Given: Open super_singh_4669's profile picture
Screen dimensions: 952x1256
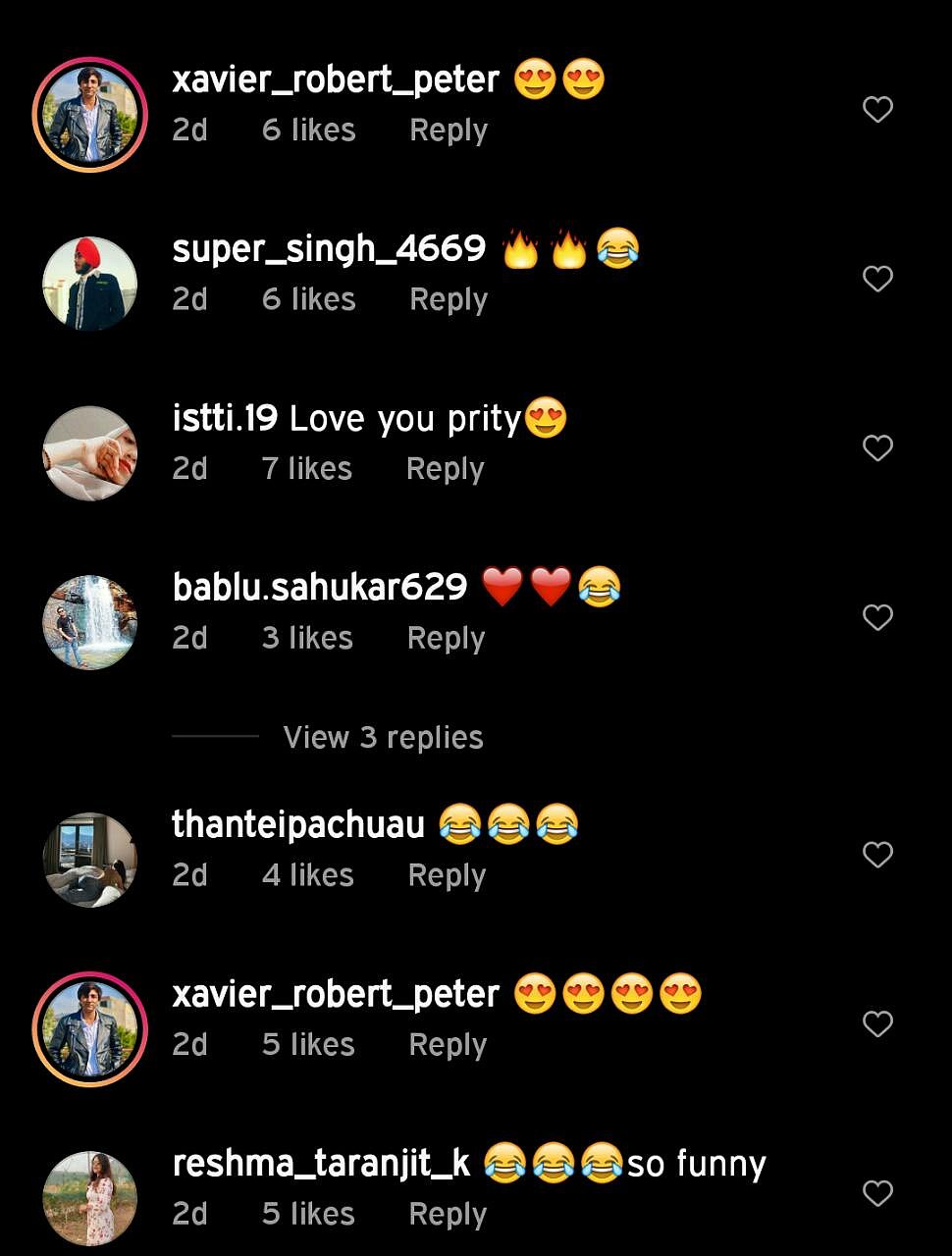Looking at the screenshot, I should (89, 284).
